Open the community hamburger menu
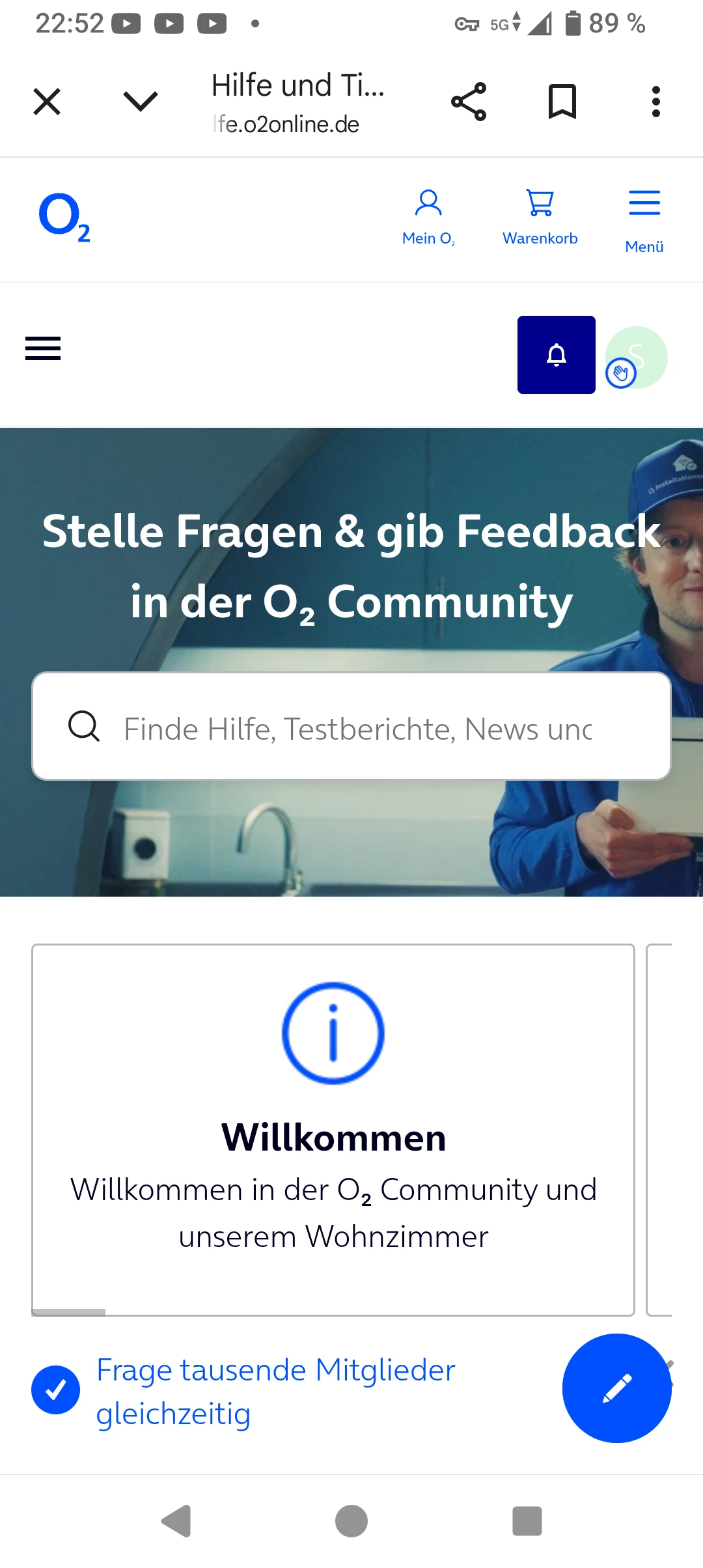Screen dimensions: 703x1568 tap(43, 348)
